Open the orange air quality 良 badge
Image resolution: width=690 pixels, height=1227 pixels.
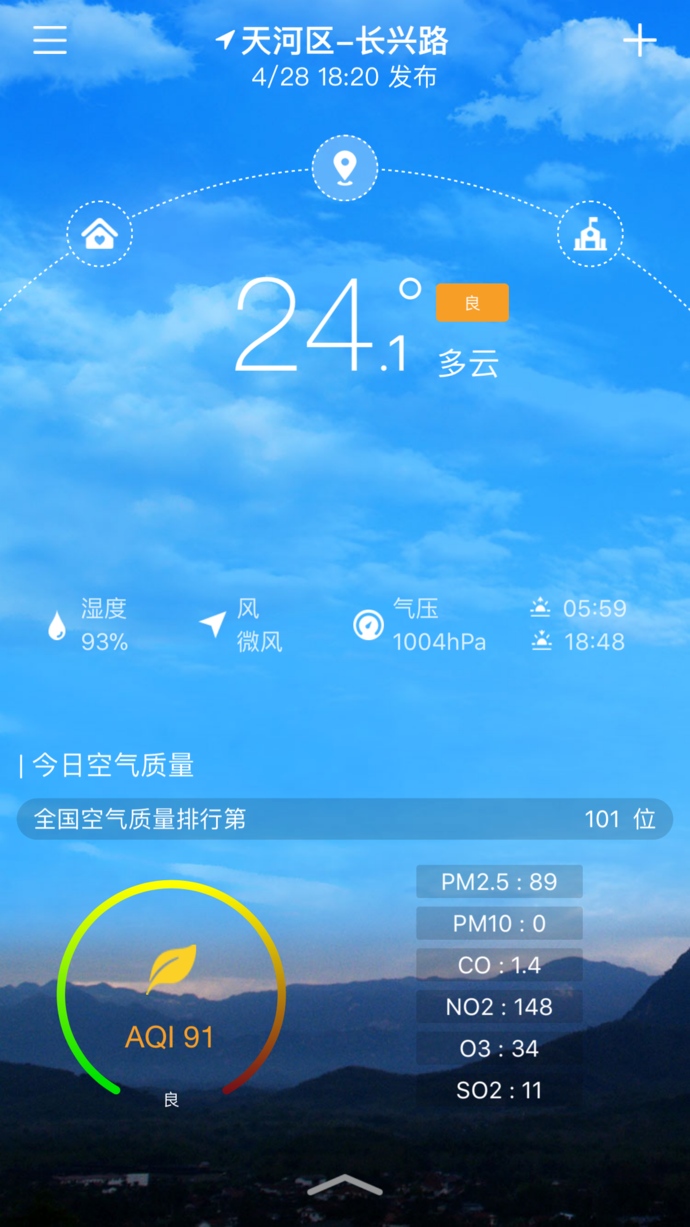pyautogui.click(x=472, y=303)
